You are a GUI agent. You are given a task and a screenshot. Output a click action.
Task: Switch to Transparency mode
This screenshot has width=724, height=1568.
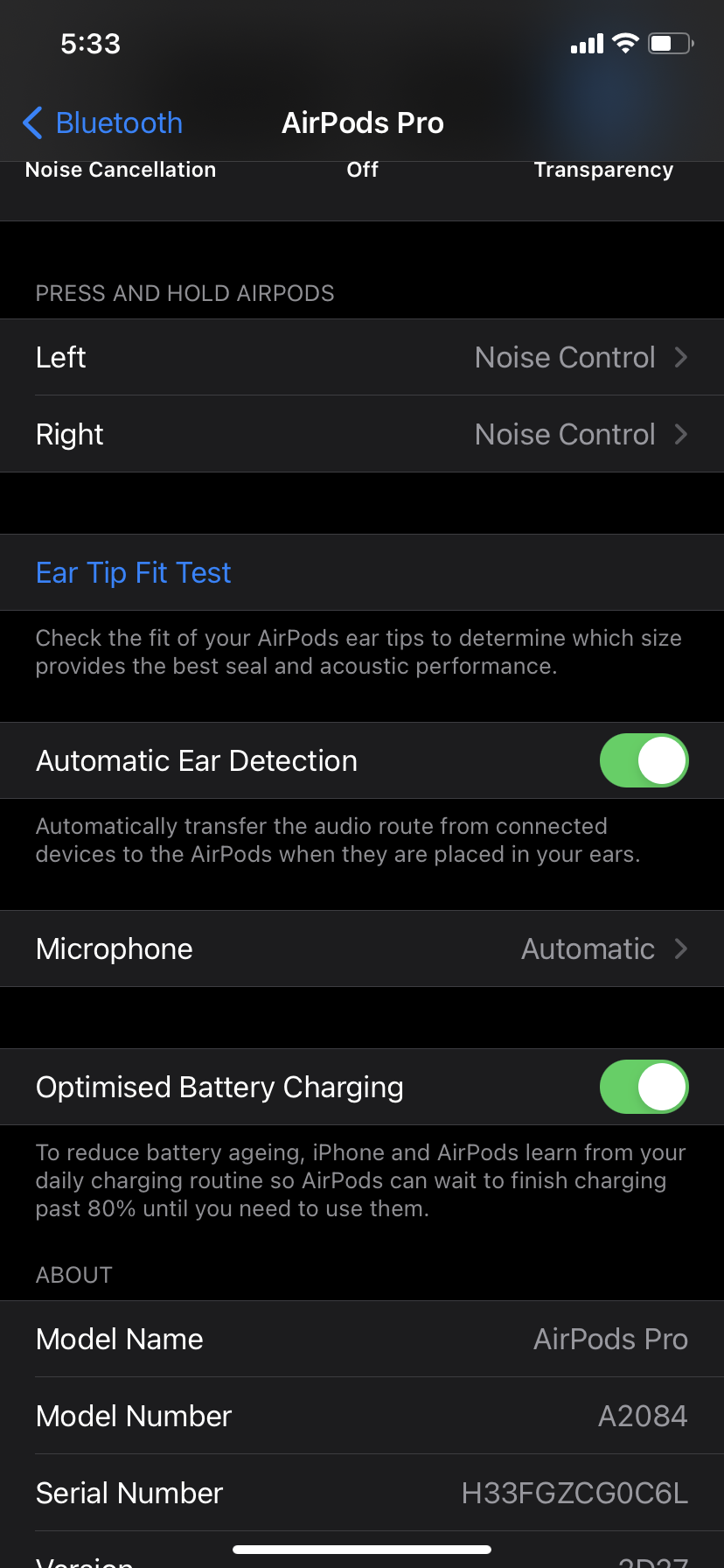(603, 170)
